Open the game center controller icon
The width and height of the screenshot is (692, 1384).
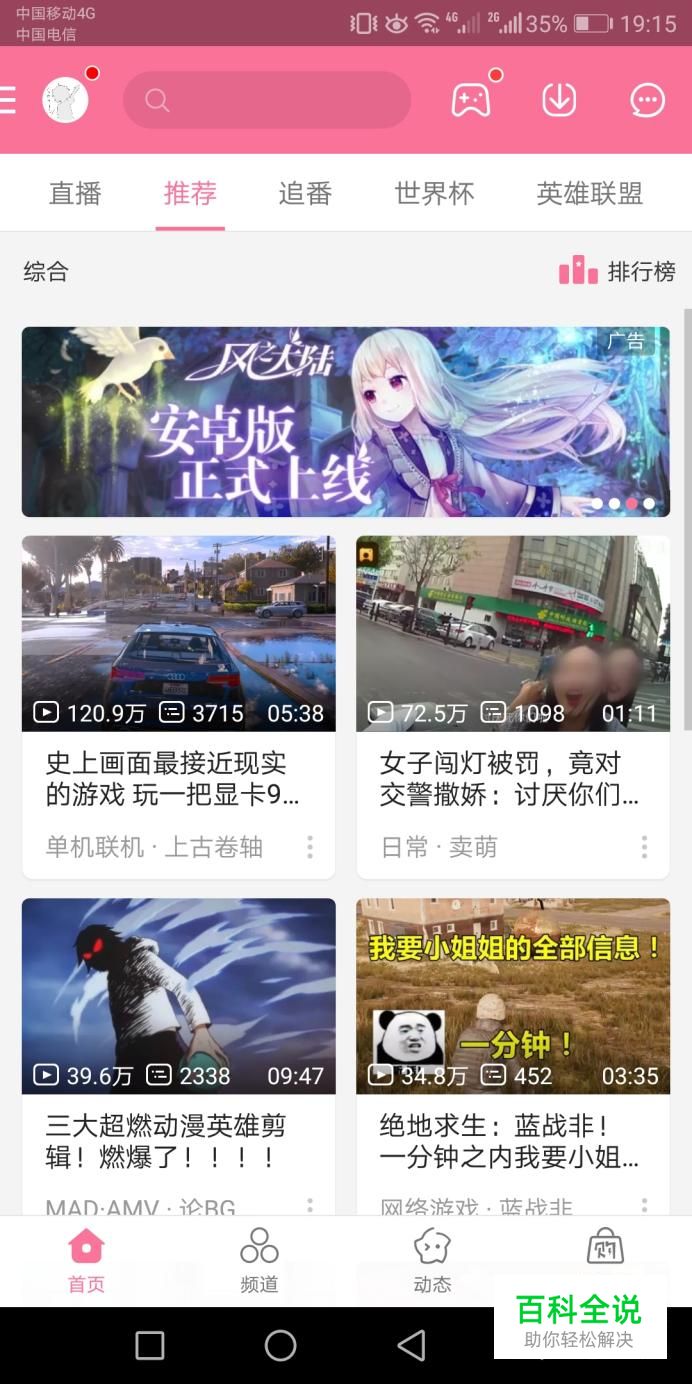pyautogui.click(x=471, y=100)
